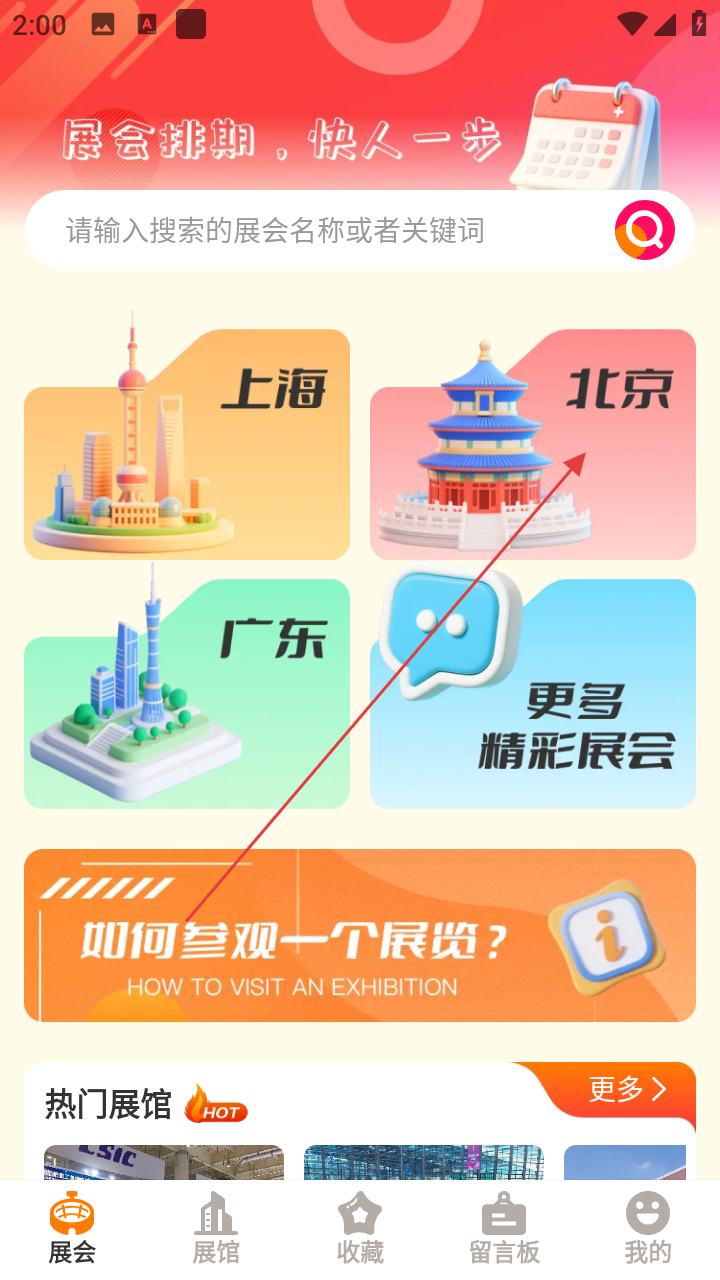
Task: Open the 如何参观一个展览 banner
Action: 360,935
